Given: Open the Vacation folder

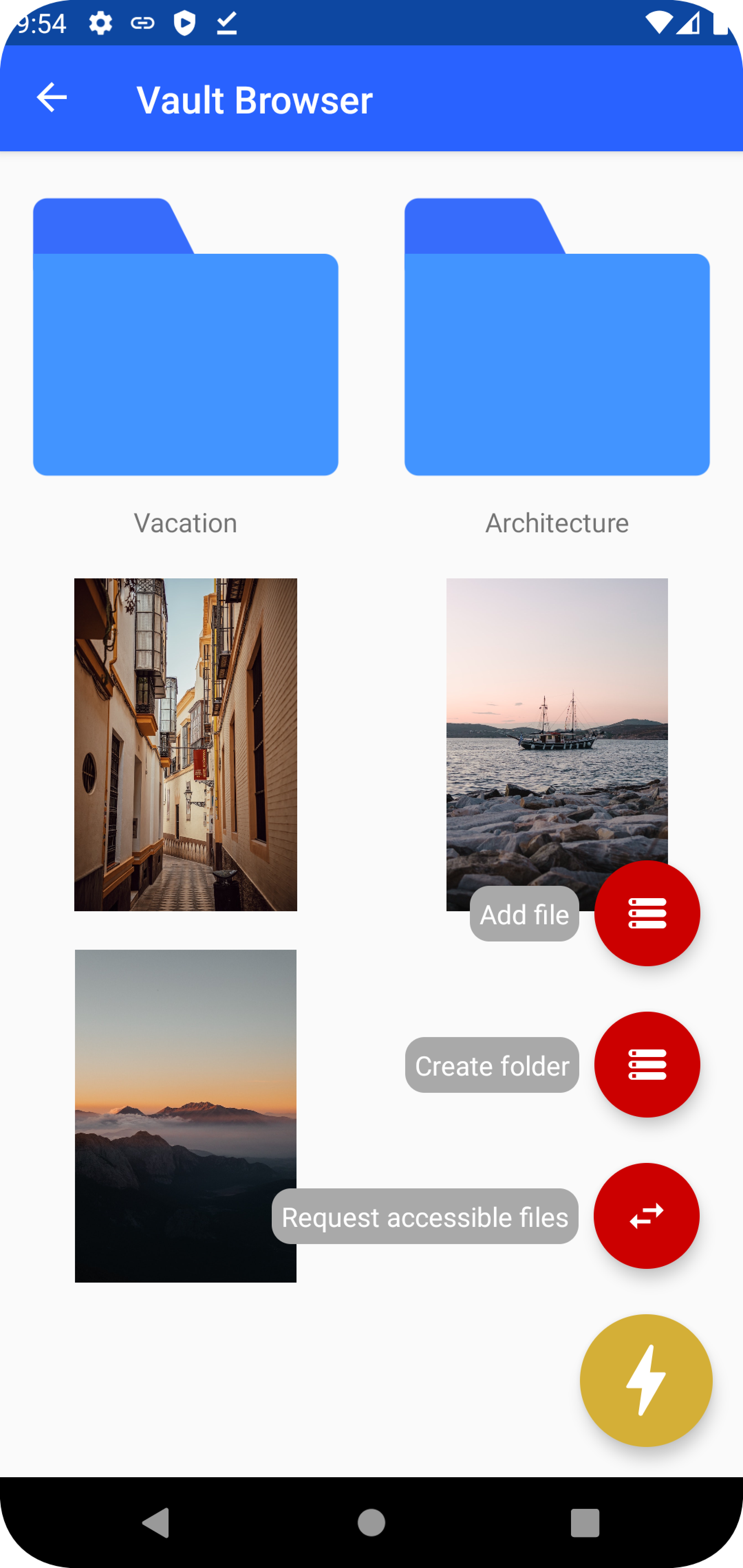Looking at the screenshot, I should pos(185,337).
